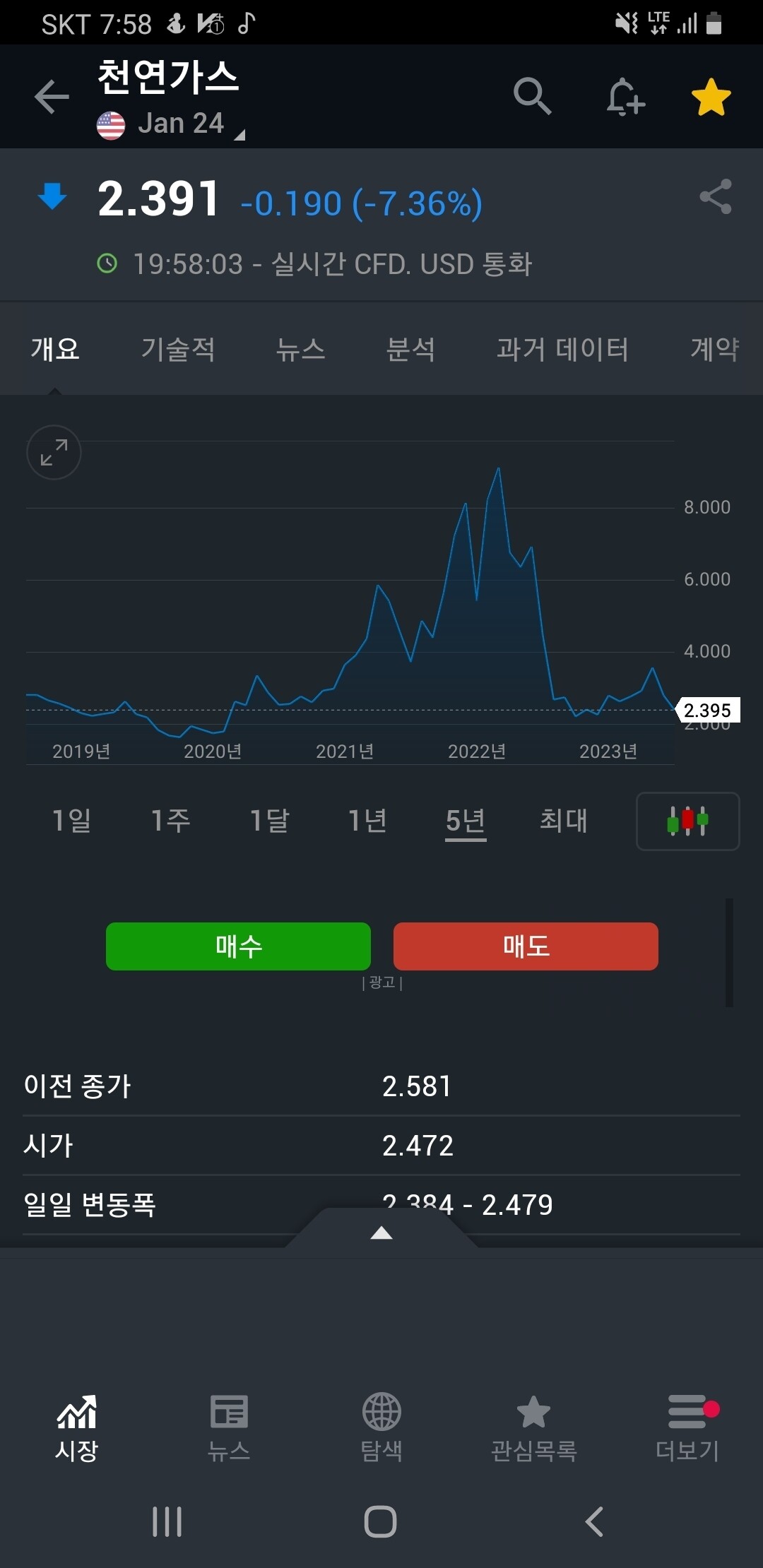Switch to the 기술적 tab
The width and height of the screenshot is (763, 1568).
pyautogui.click(x=179, y=349)
